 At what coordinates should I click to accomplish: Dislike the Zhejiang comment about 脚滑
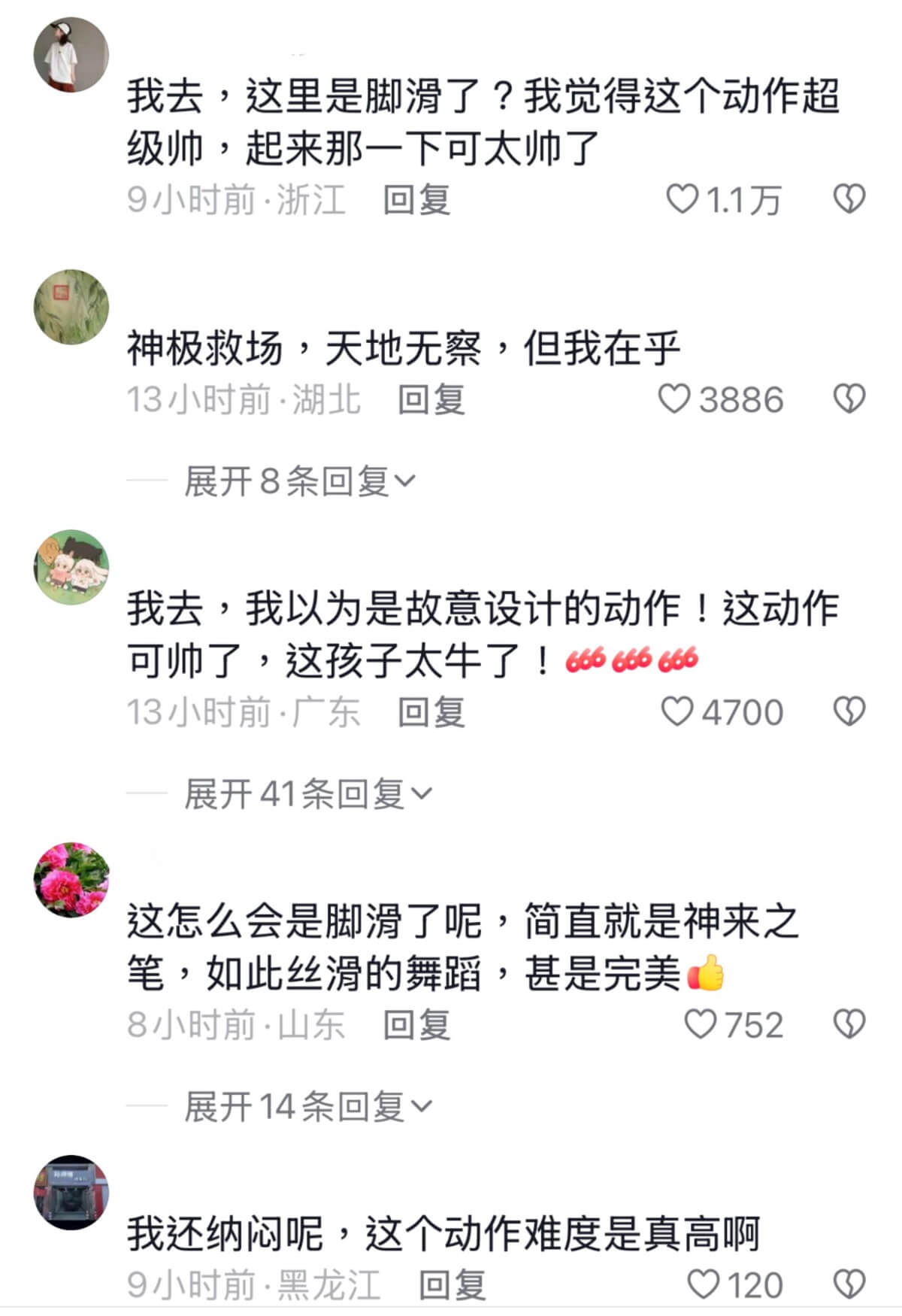pos(849,199)
